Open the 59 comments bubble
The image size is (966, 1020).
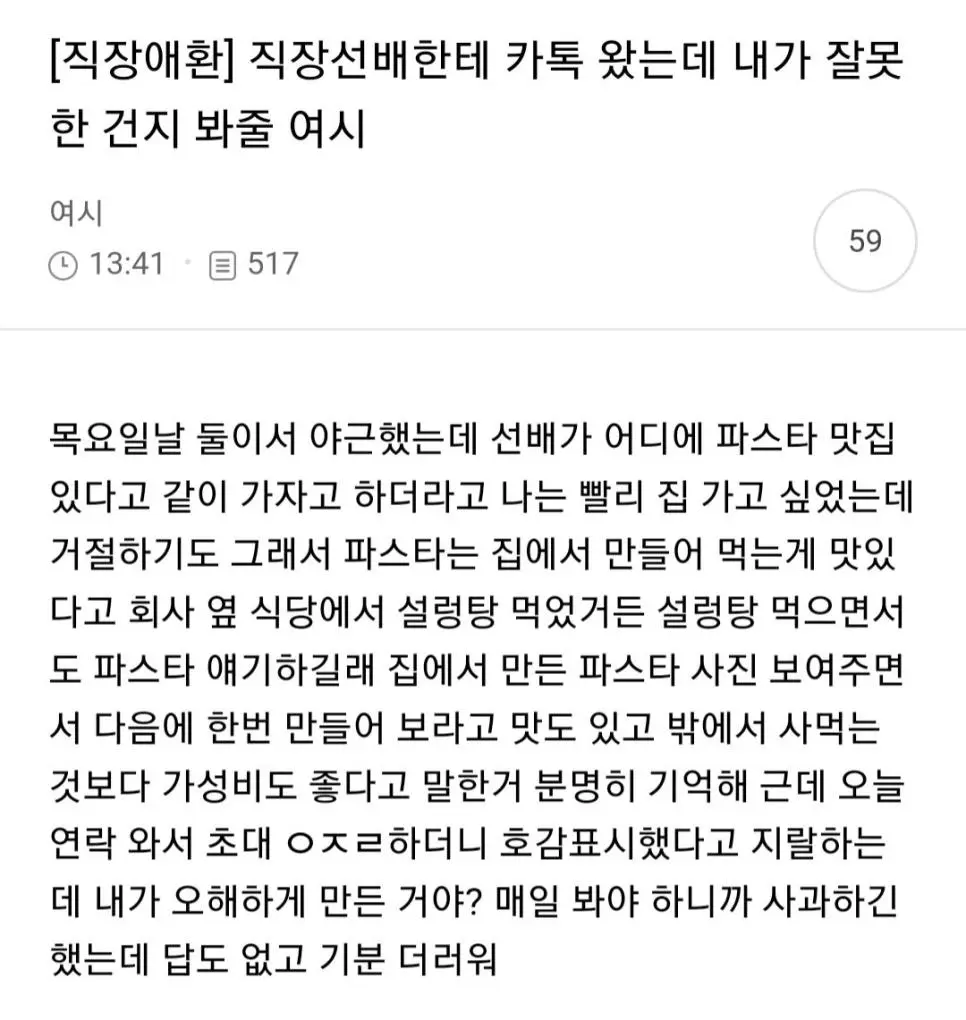tap(864, 241)
